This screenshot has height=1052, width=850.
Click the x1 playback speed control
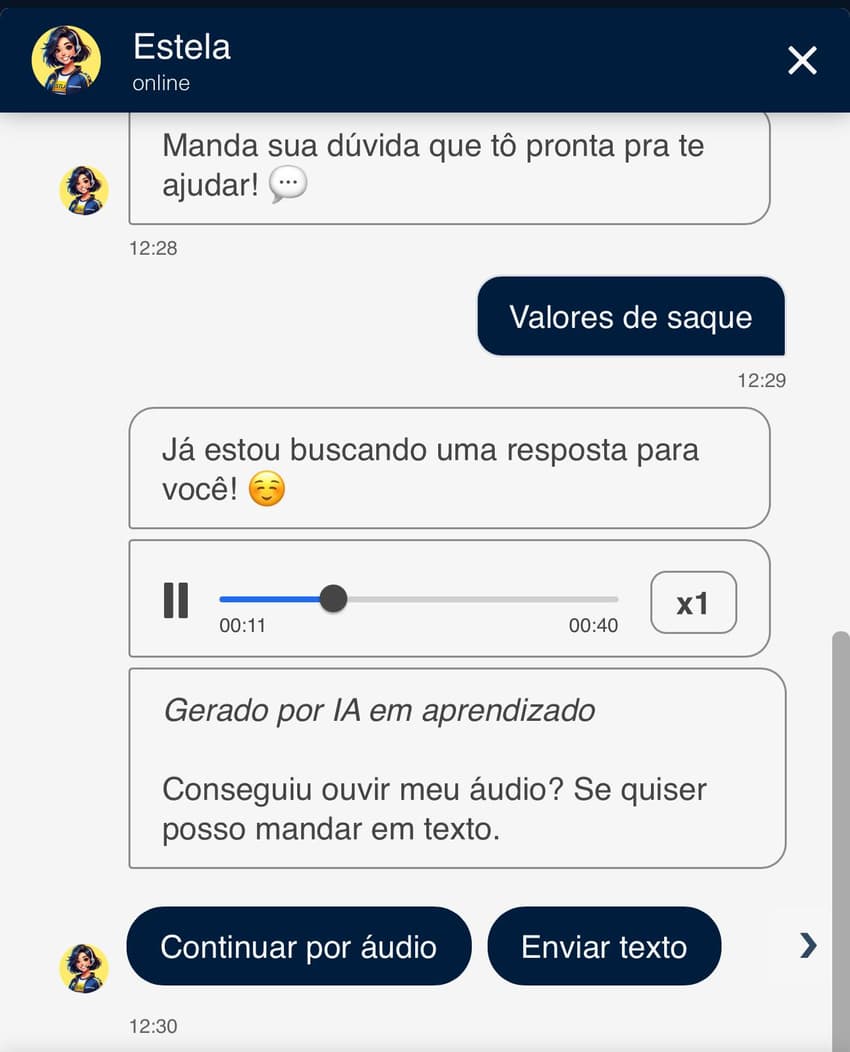coord(693,601)
